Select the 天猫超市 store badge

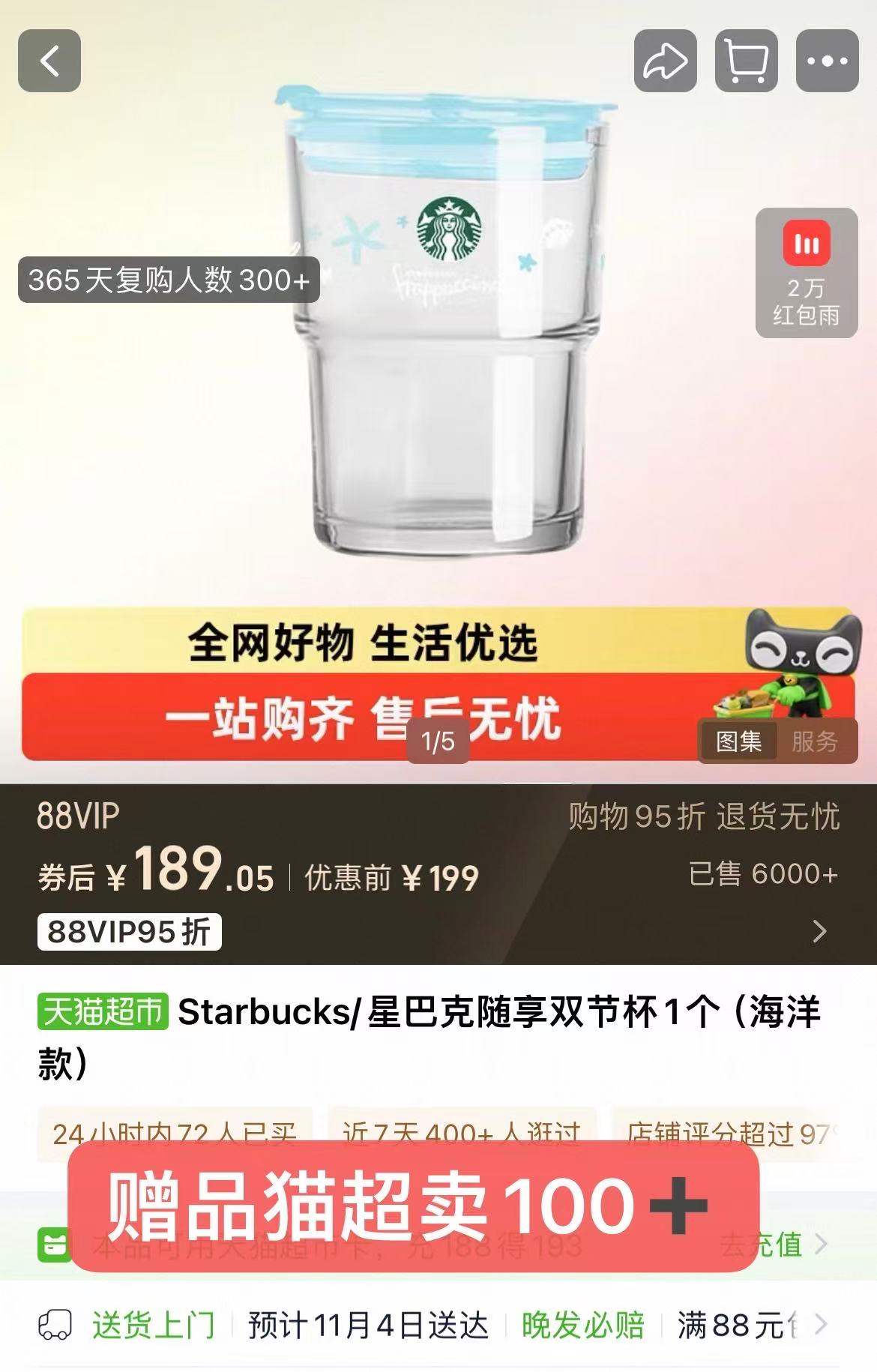pos(101,1012)
